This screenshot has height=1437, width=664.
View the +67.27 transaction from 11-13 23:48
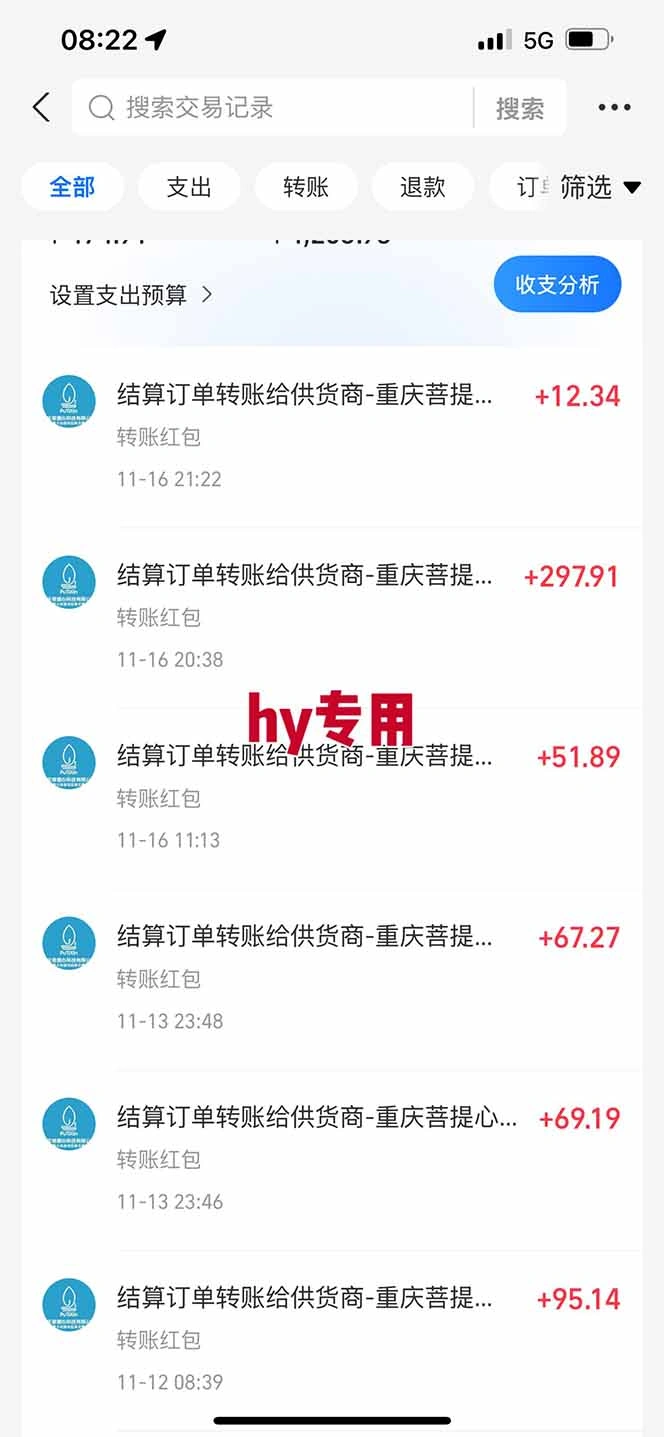pos(330,977)
